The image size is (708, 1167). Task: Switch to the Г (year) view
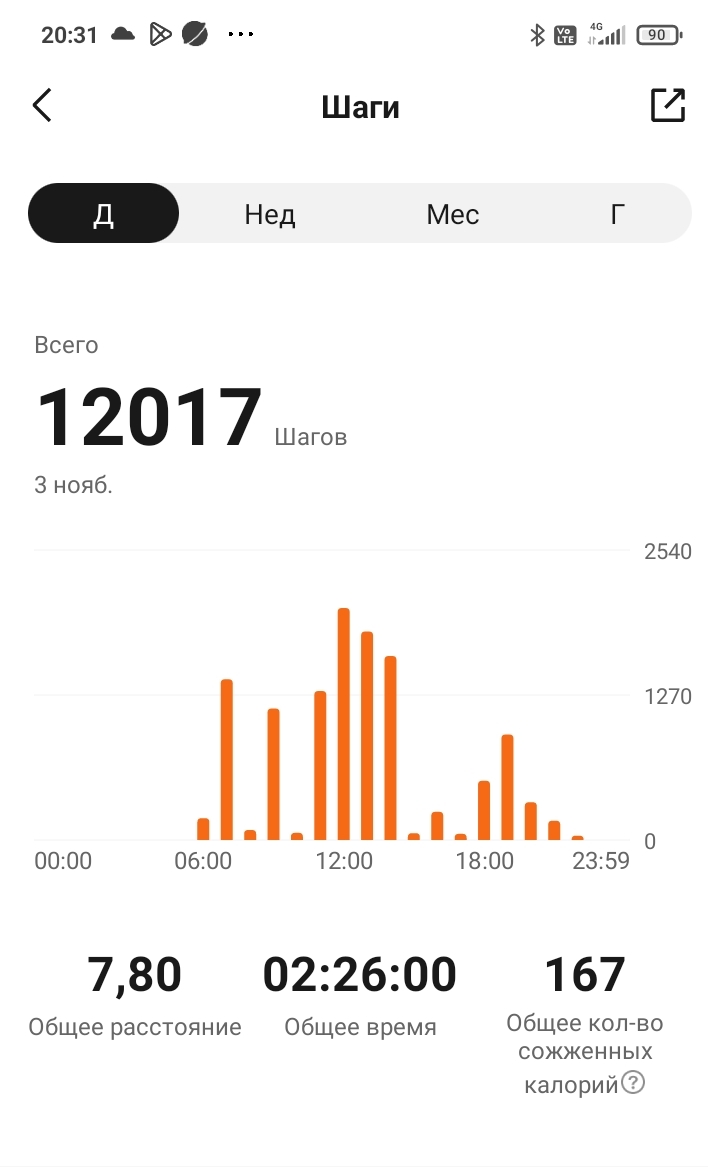(618, 214)
